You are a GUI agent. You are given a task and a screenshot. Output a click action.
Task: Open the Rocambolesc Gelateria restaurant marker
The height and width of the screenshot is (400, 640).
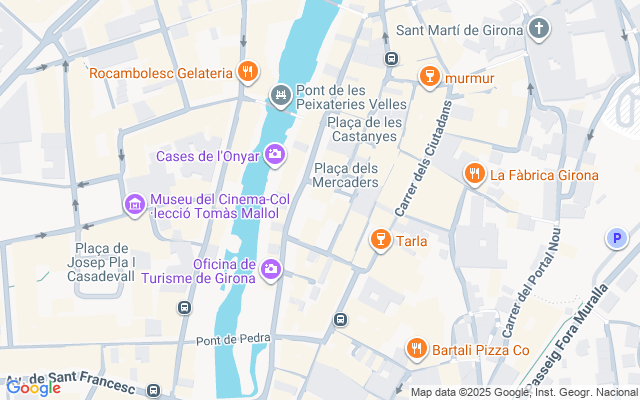[247, 71]
